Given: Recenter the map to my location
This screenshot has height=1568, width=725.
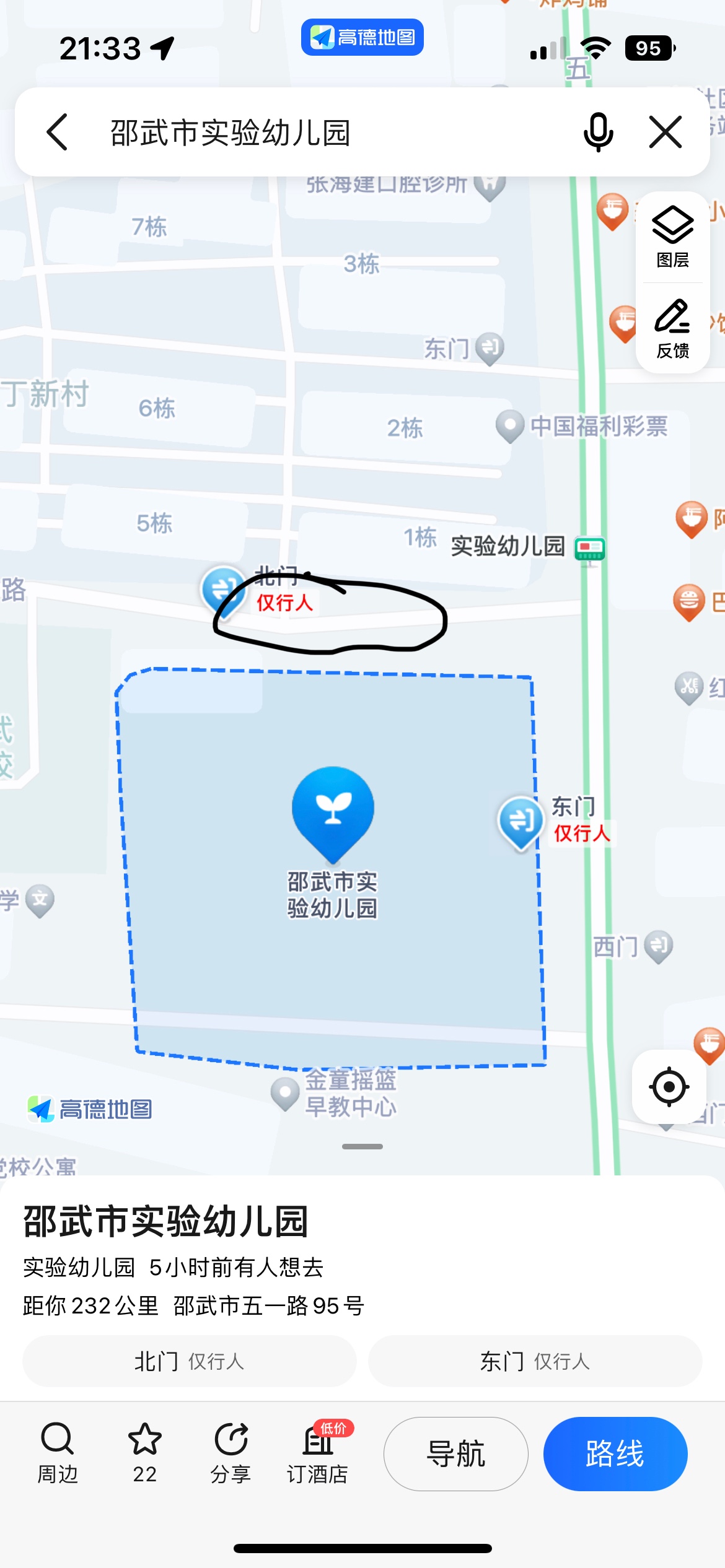Looking at the screenshot, I should pyautogui.click(x=669, y=1087).
